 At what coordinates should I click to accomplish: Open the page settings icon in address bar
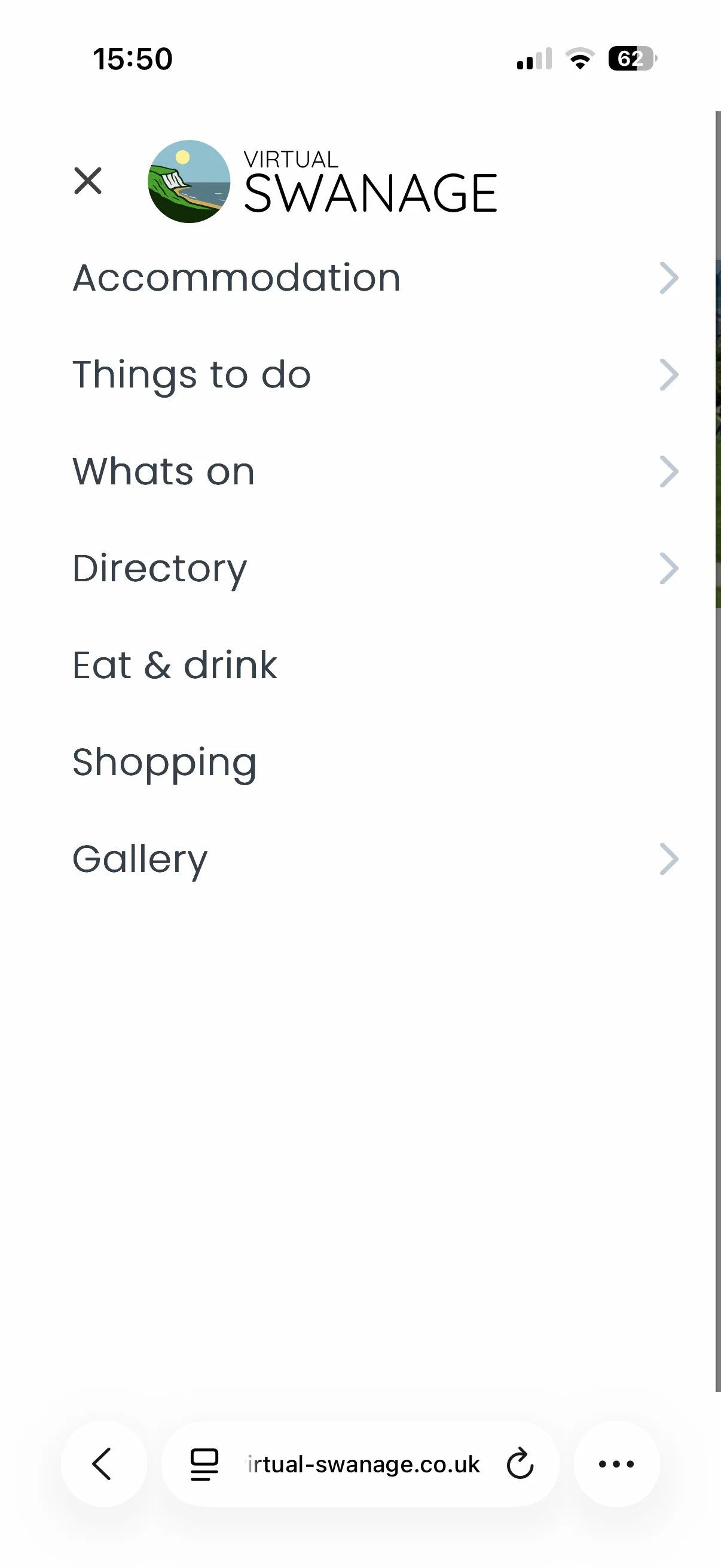pyautogui.click(x=204, y=1464)
